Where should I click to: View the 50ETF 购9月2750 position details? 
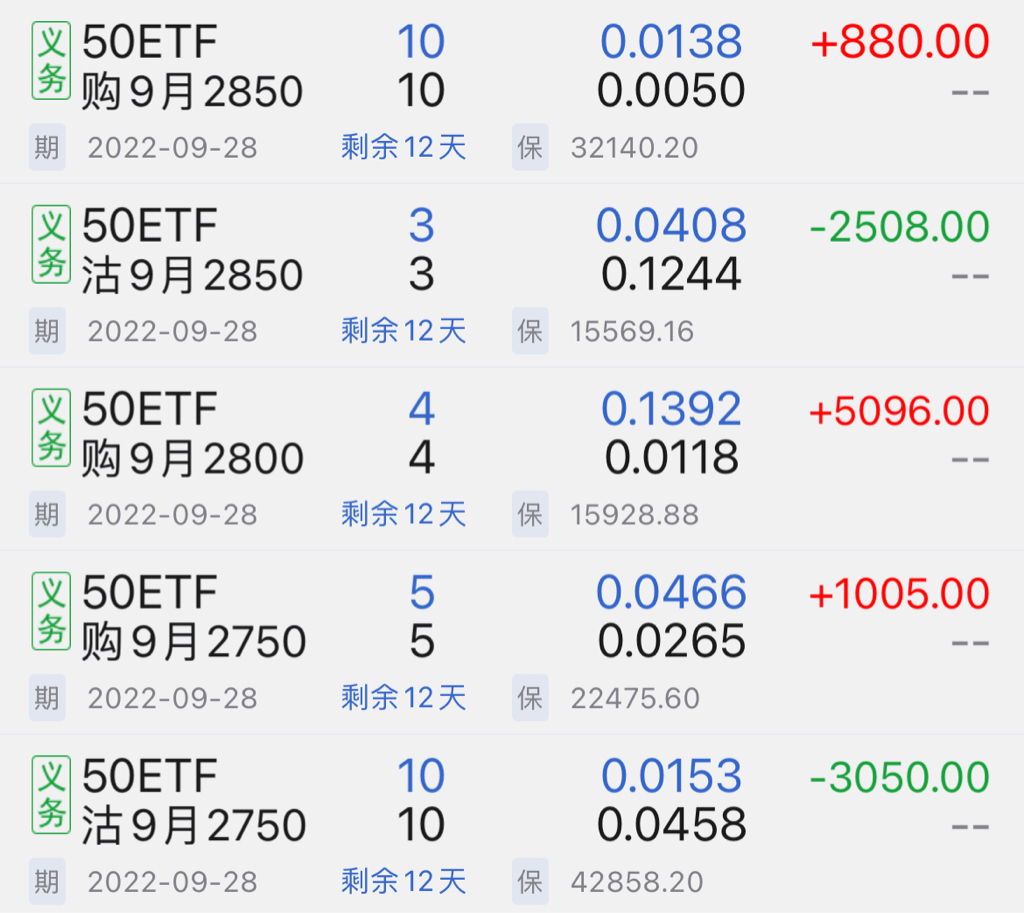coord(192,618)
